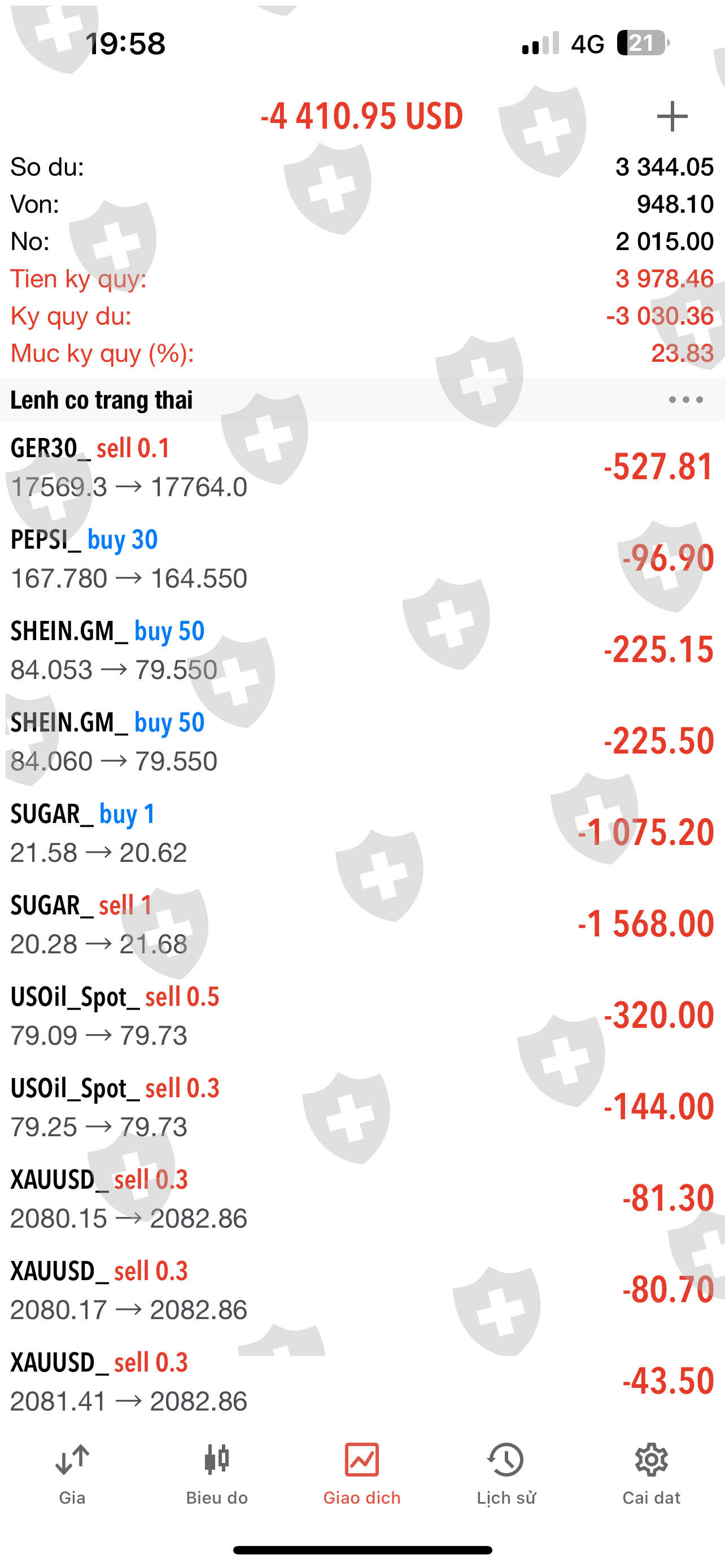The width and height of the screenshot is (725, 1568).
Task: Open the three-dot menu beside Lenh co trang thai
Action: [685, 400]
